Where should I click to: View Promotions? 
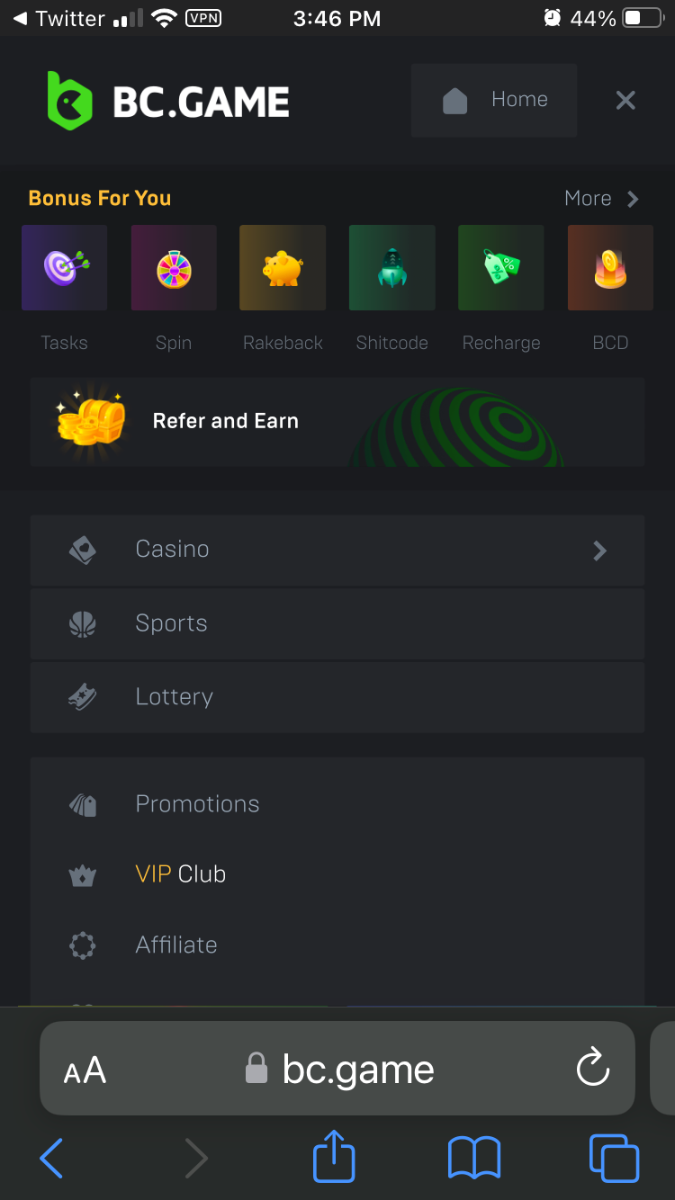coord(197,804)
